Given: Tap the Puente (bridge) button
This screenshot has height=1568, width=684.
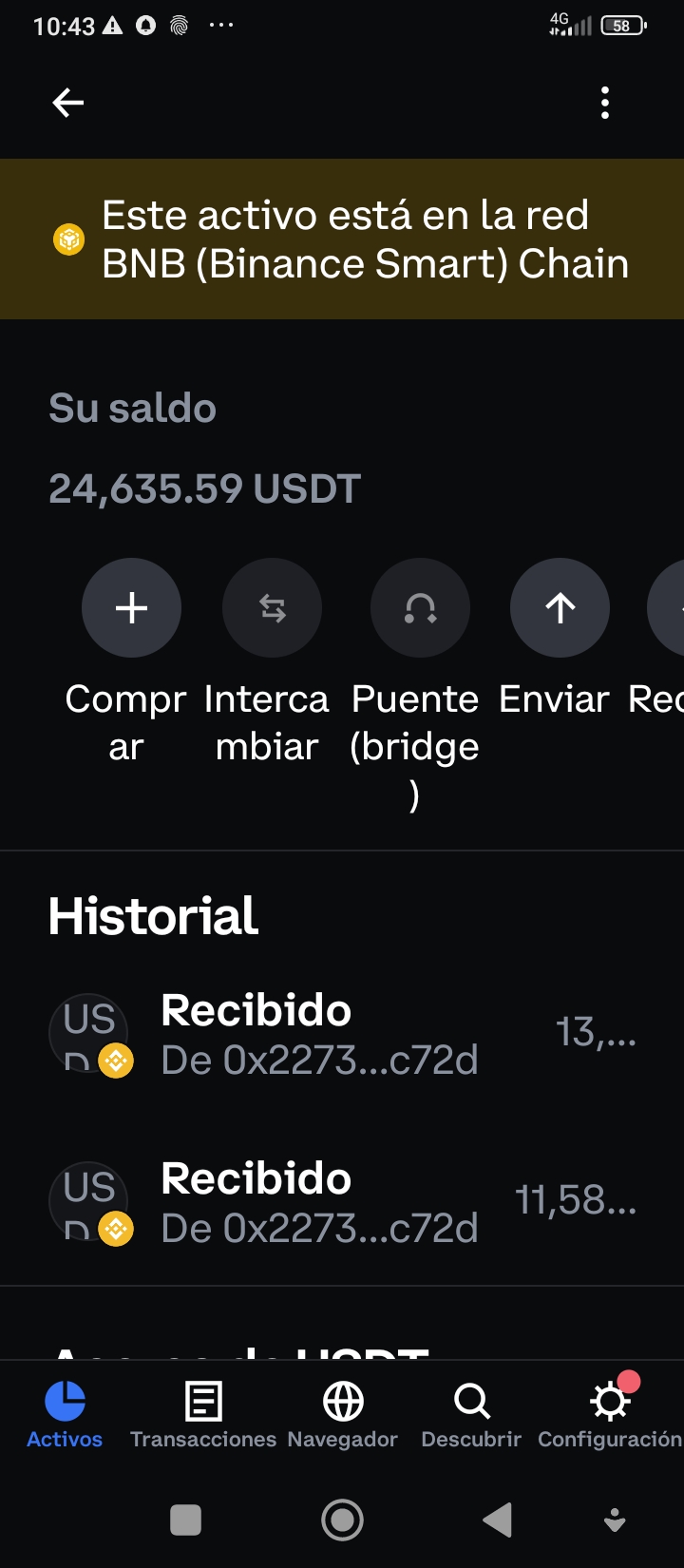Looking at the screenshot, I should click(420, 607).
